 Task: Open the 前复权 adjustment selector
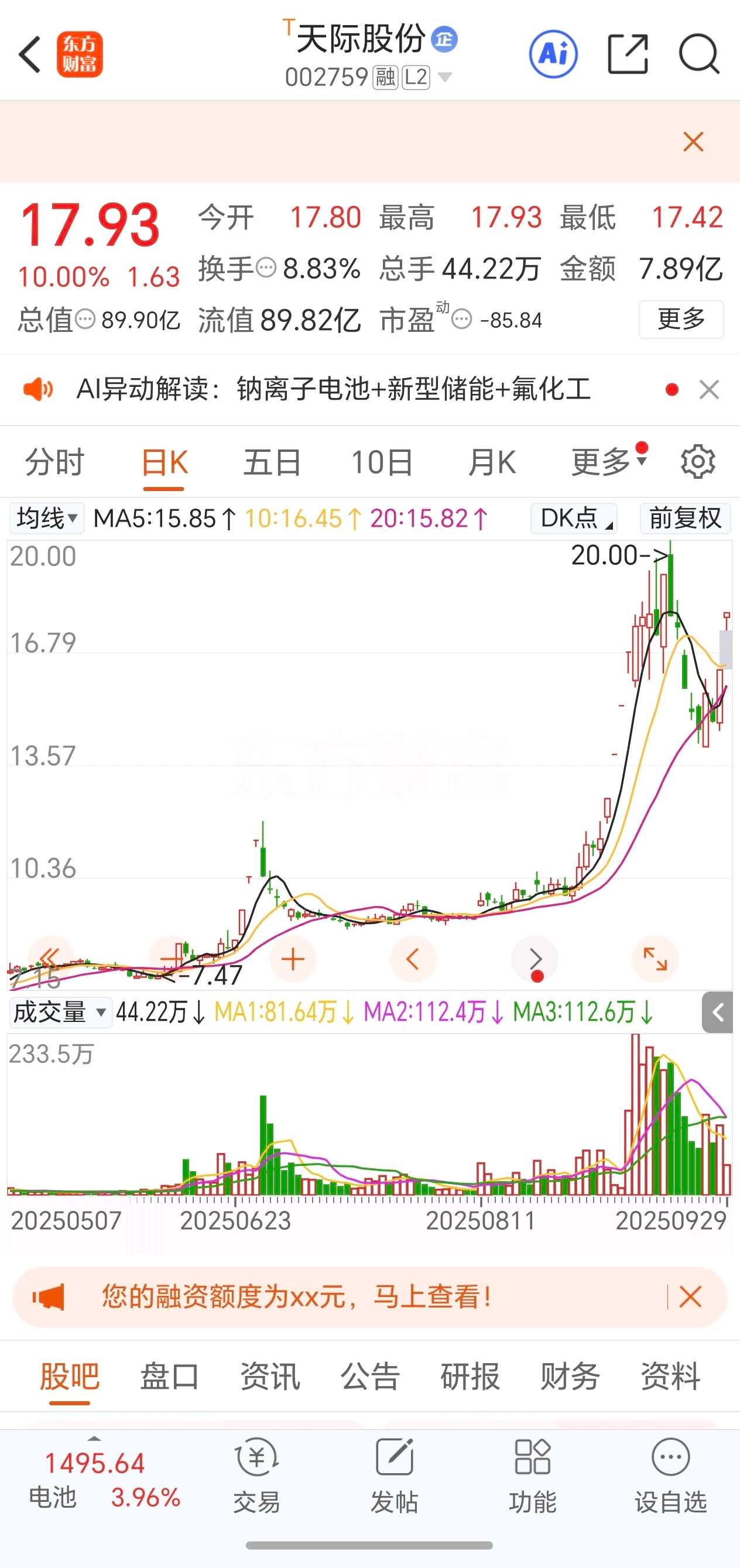coord(684,519)
